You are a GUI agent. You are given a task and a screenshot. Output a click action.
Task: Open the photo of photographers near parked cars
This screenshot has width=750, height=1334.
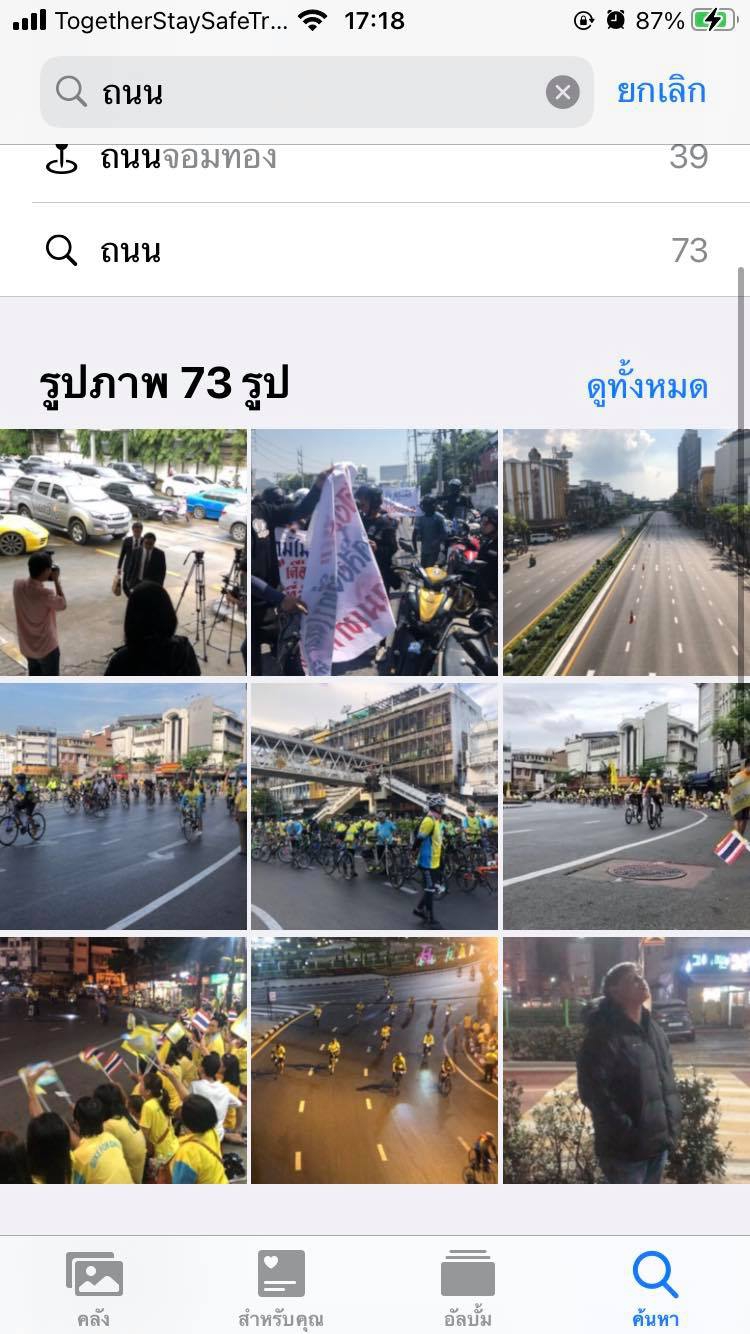tap(122, 552)
